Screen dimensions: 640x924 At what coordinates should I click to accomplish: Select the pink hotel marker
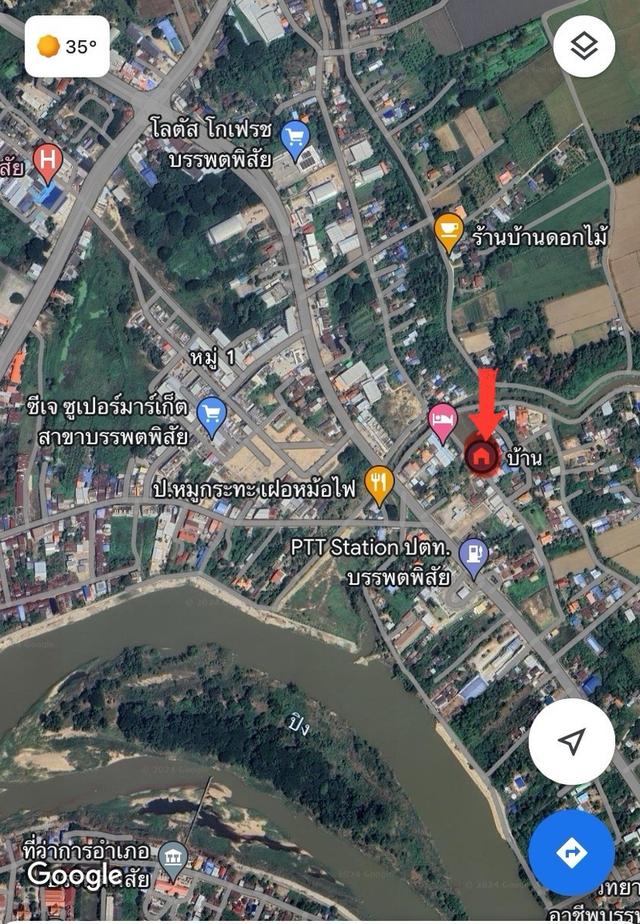click(442, 420)
